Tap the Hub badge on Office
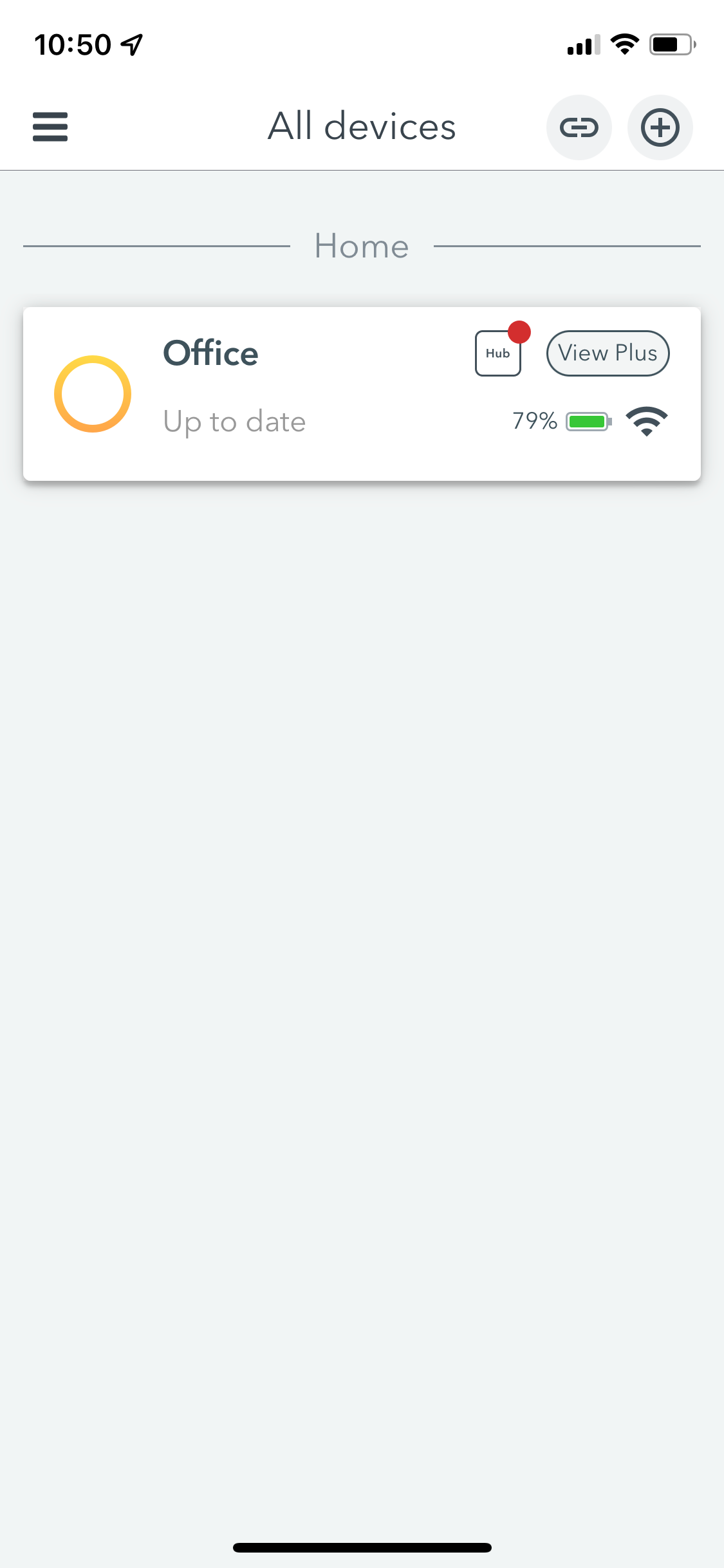Screen dimensions: 724x1568 tap(497, 353)
